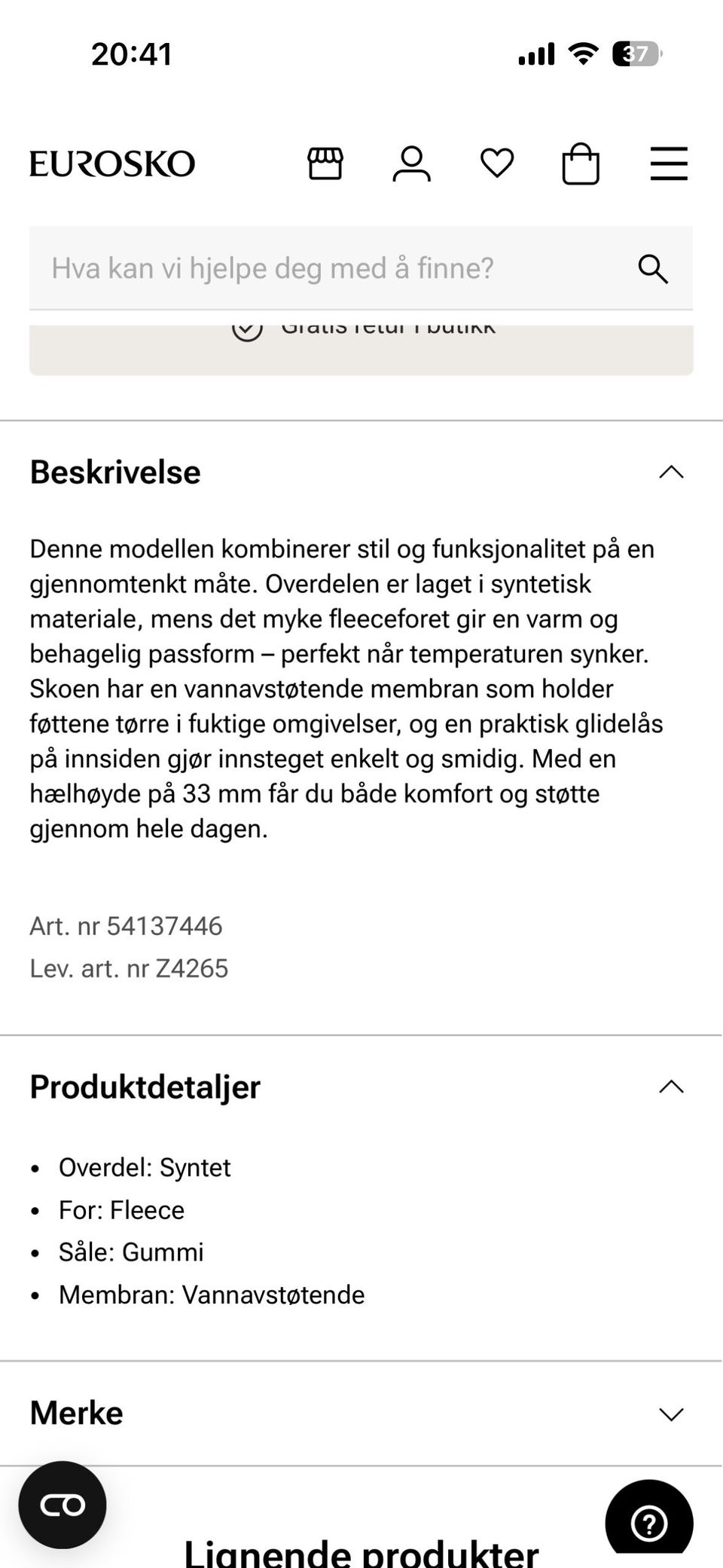Image resolution: width=723 pixels, height=1568 pixels.
Task: Click the search magnifier icon
Action: (x=653, y=268)
